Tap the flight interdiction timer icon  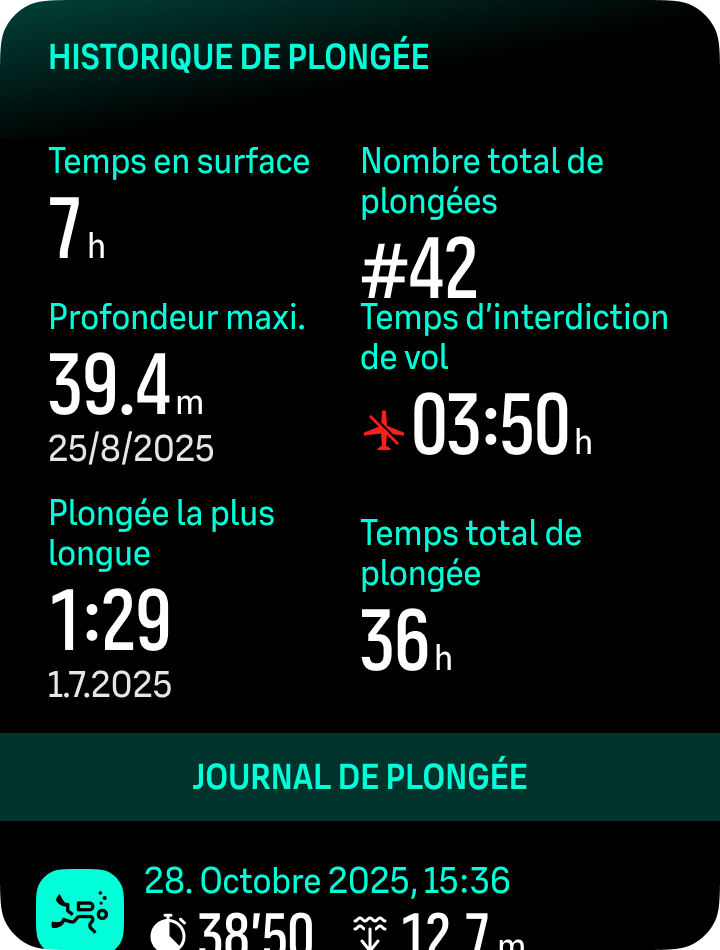click(383, 426)
